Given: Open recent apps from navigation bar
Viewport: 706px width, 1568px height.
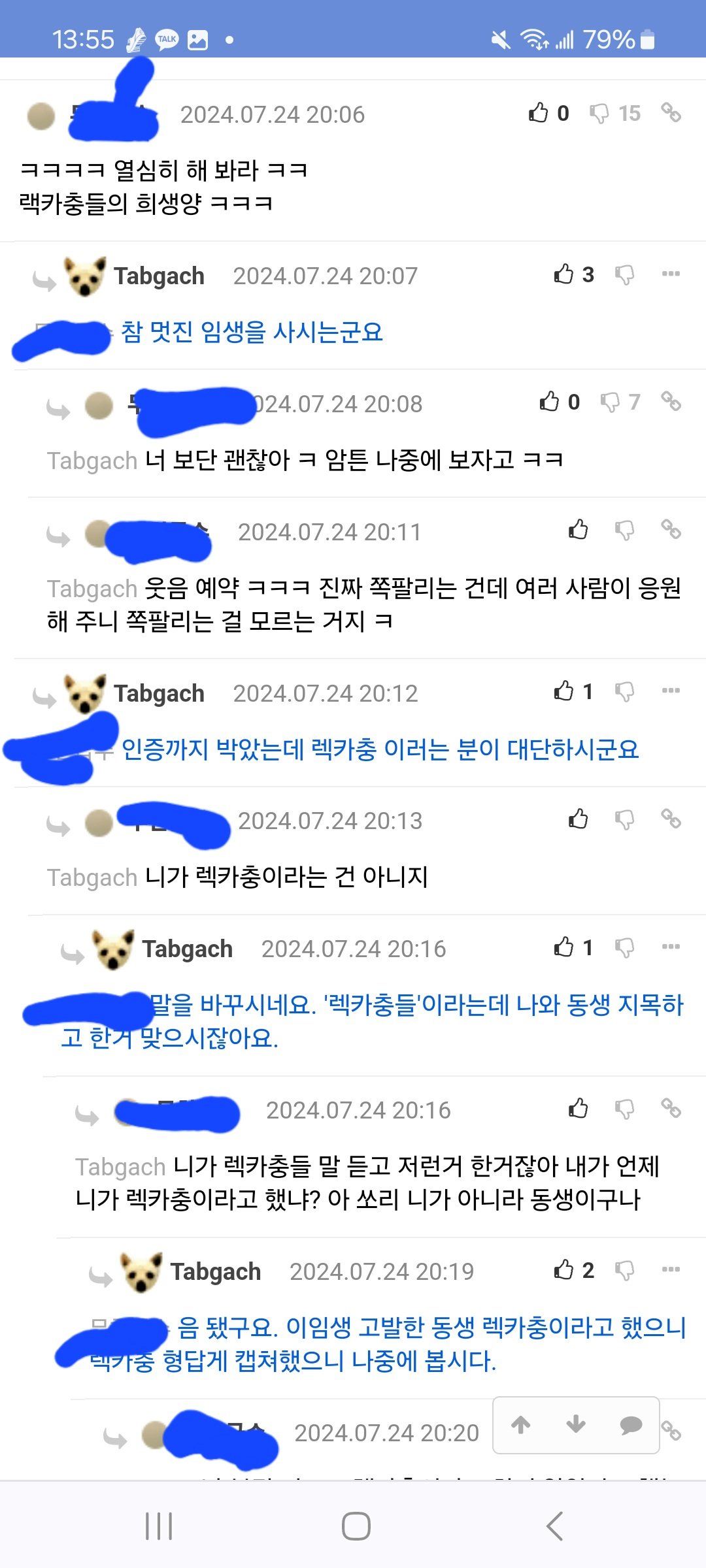Looking at the screenshot, I should click(x=159, y=1527).
